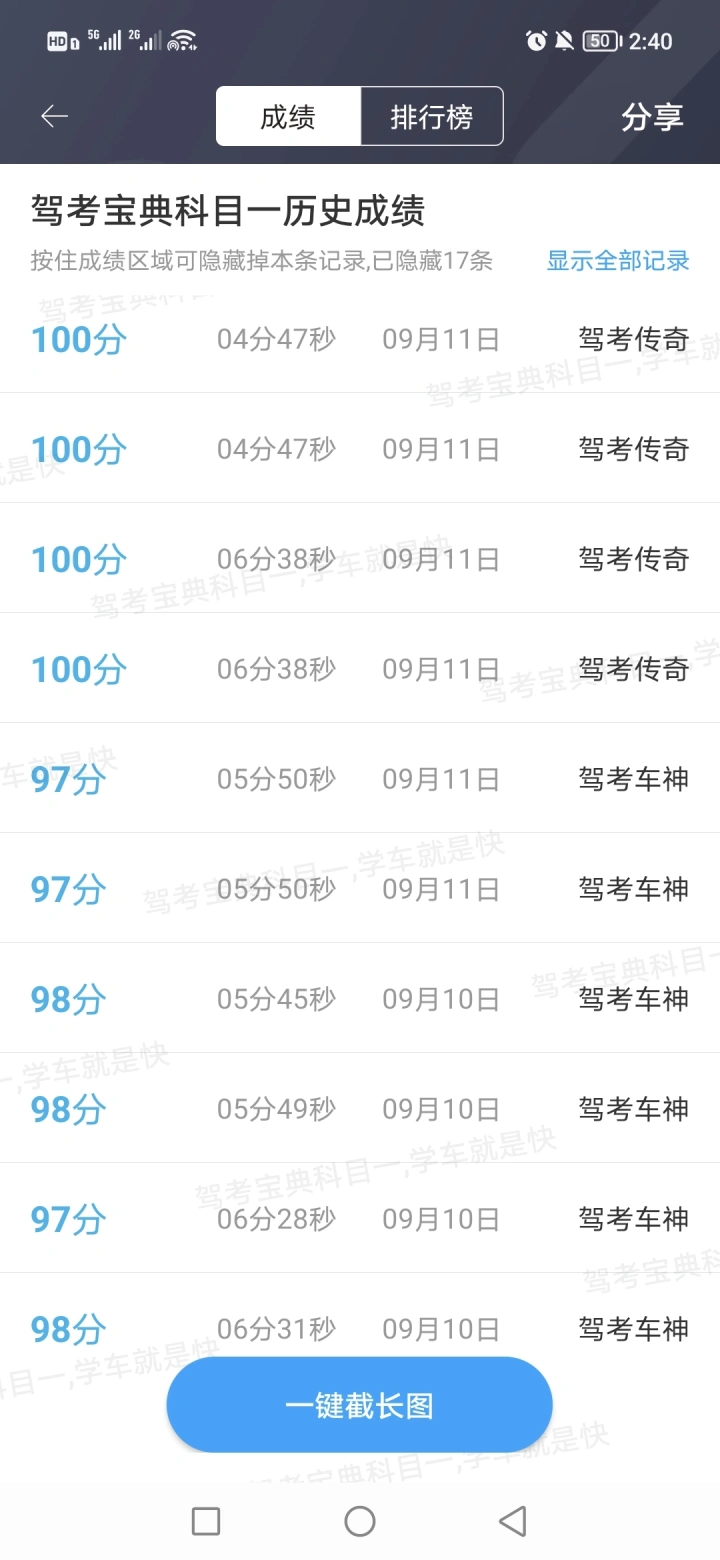Screen dimensions: 720x1560
Task: Go back using the top-left arrow
Action: coord(54,117)
